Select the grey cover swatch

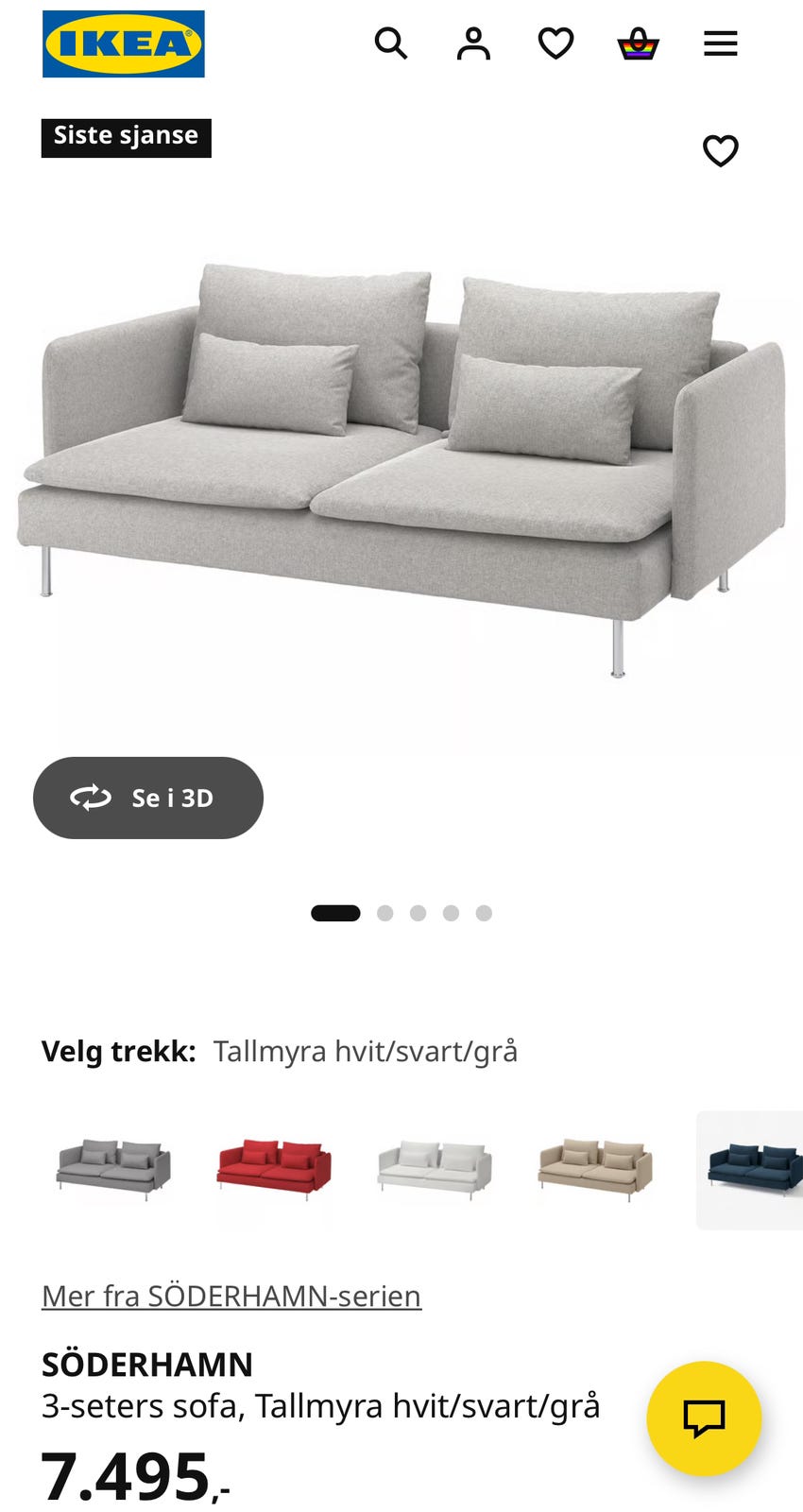click(x=113, y=1170)
